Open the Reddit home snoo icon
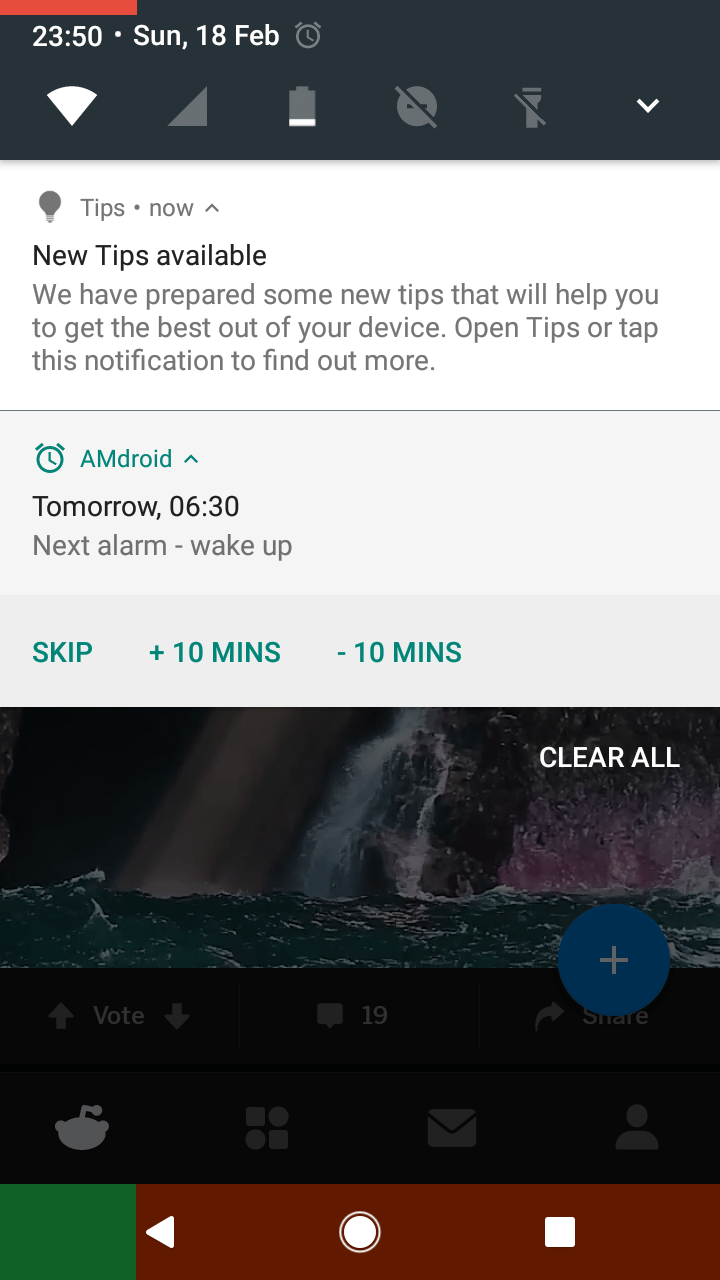The height and width of the screenshot is (1280, 720). [x=81, y=1127]
